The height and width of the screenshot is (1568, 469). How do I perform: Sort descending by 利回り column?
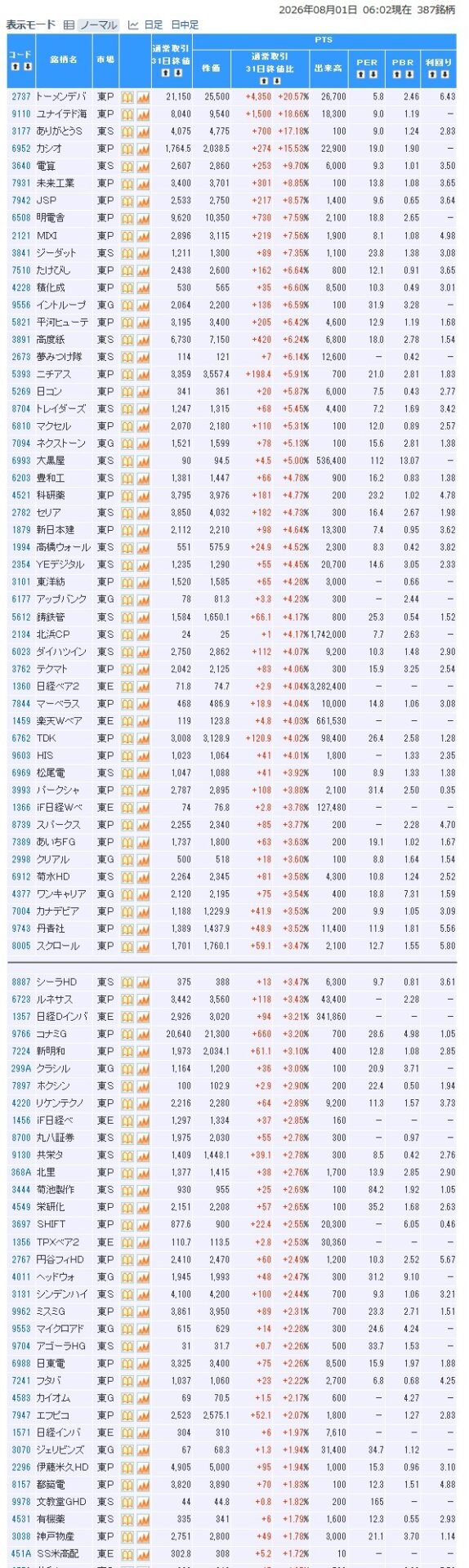point(444,74)
